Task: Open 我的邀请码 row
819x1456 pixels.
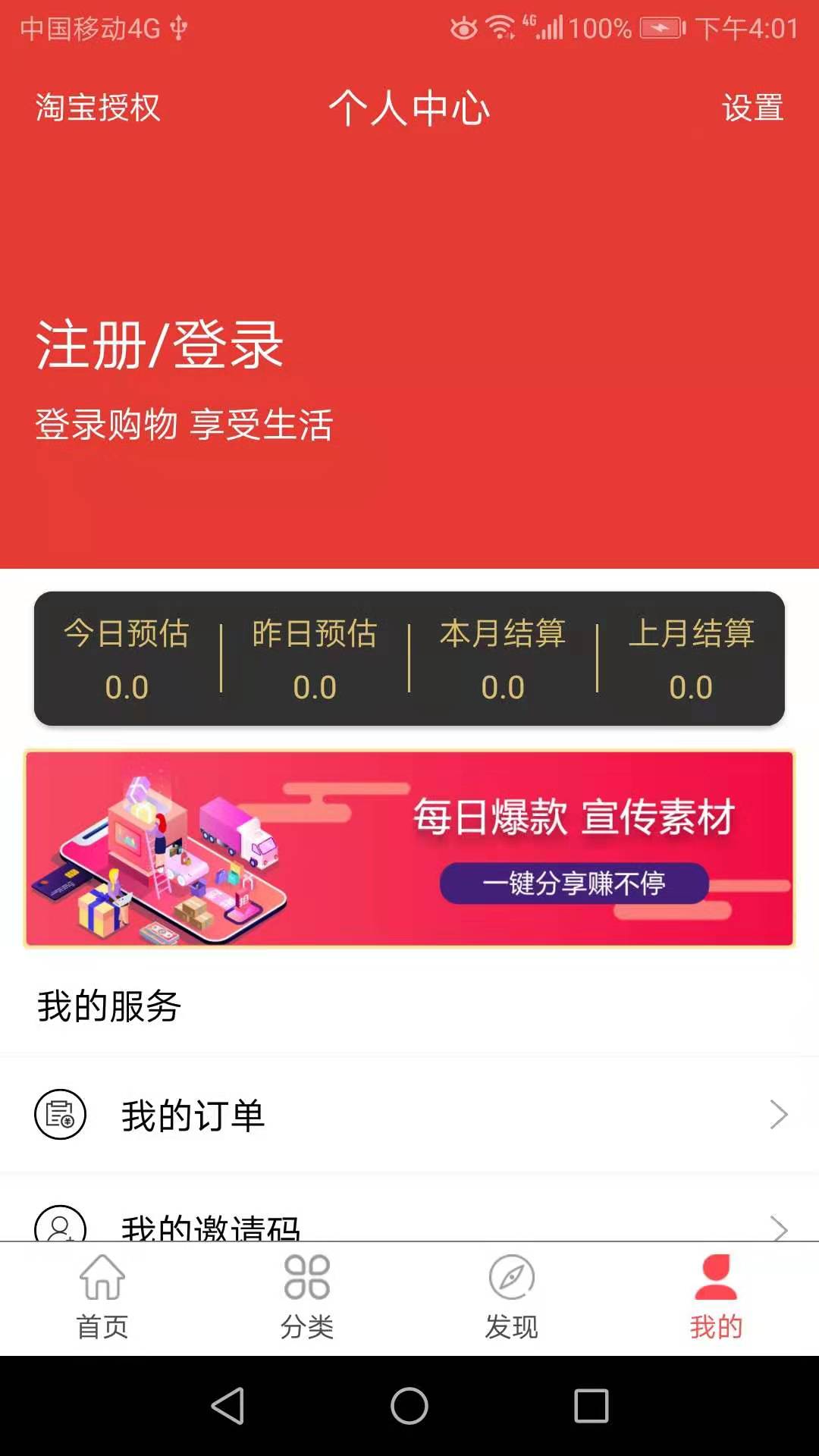Action: point(409,1224)
